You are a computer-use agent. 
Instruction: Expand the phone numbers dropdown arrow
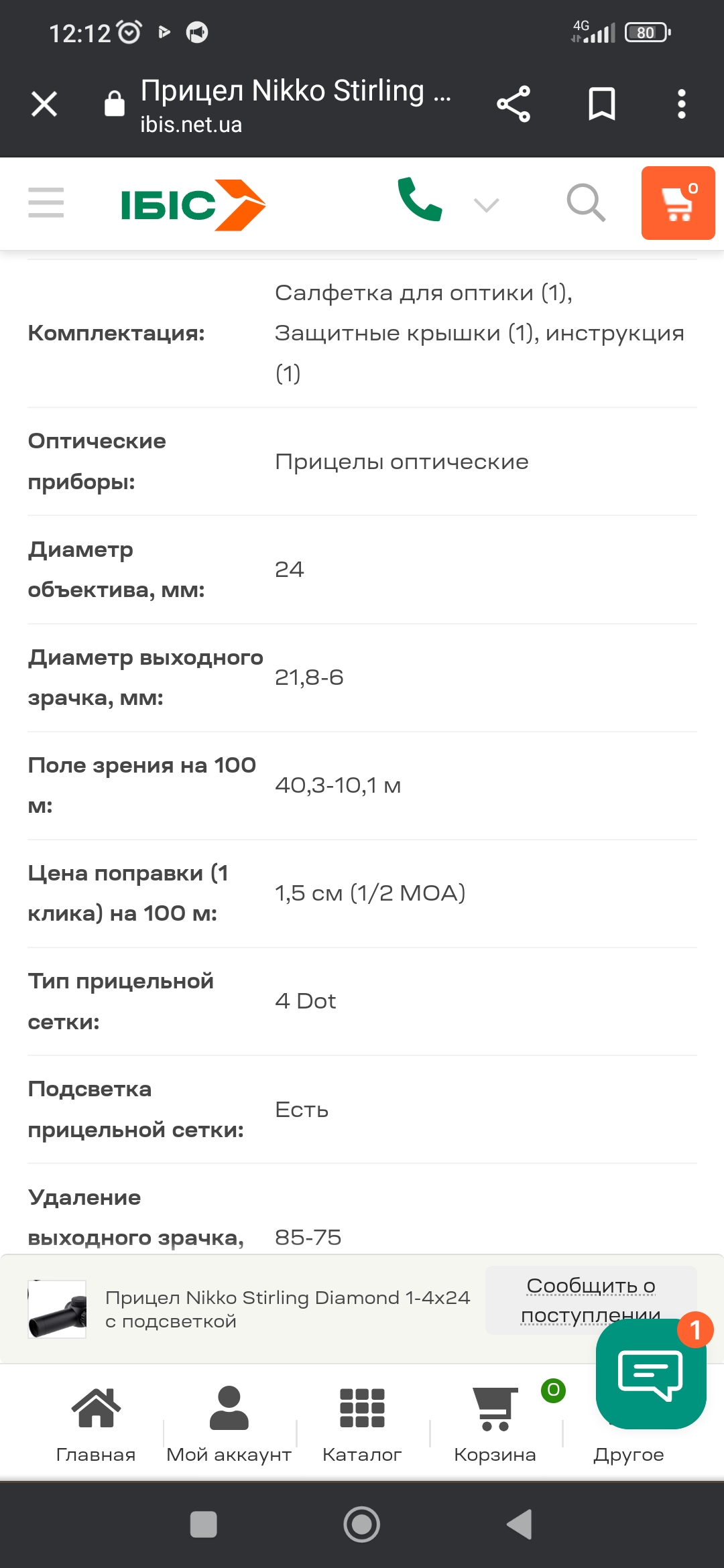[x=487, y=204]
